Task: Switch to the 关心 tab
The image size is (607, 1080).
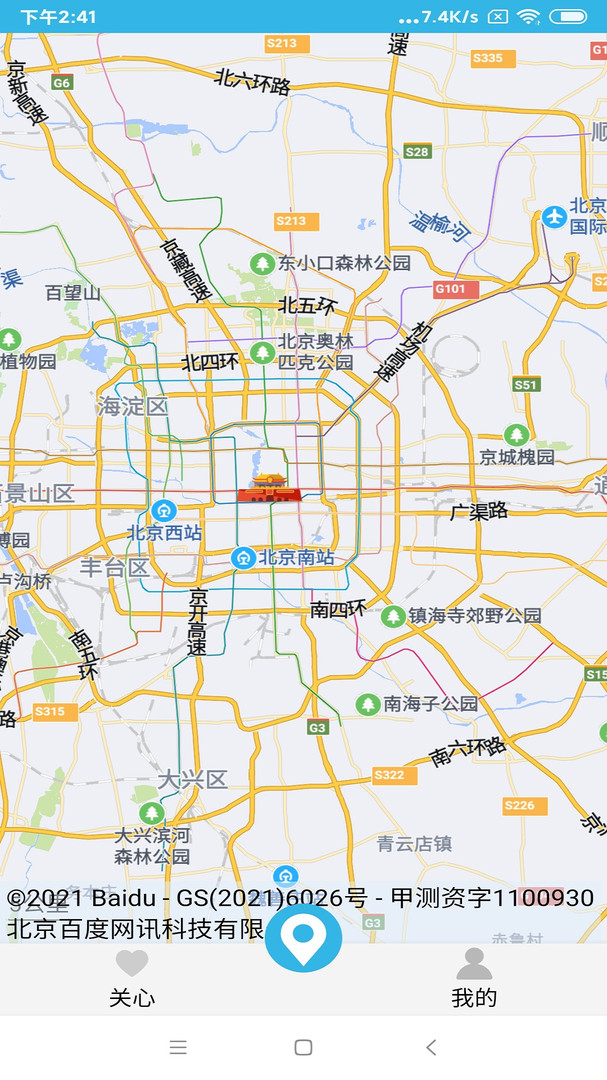Action: click(x=132, y=978)
